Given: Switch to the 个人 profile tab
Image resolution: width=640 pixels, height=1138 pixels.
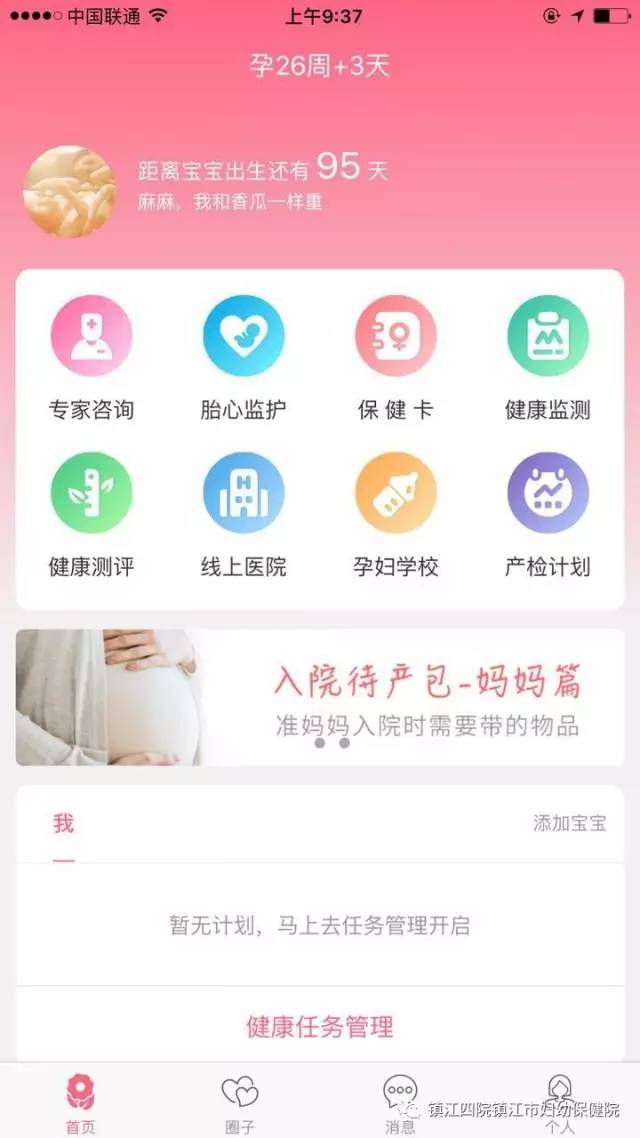Looking at the screenshot, I should coord(560,1102).
